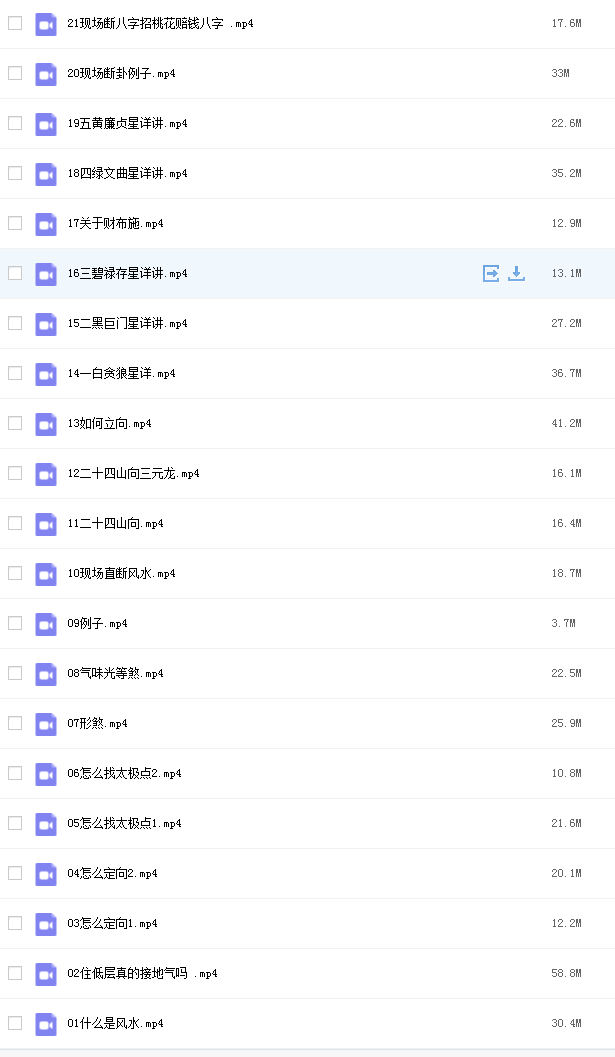Viewport: 615px width, 1057px height.
Task: Mark the checkbox for 09例子.mp4
Action: (x=15, y=623)
